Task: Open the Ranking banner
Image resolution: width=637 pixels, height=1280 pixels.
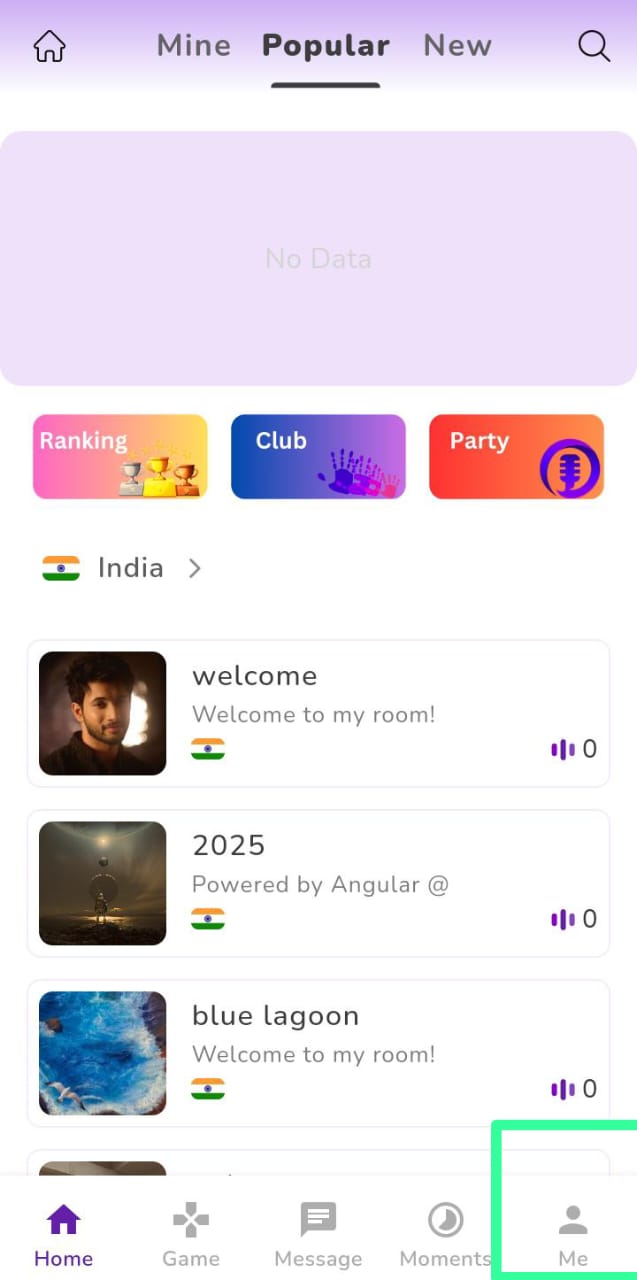Action: point(120,457)
